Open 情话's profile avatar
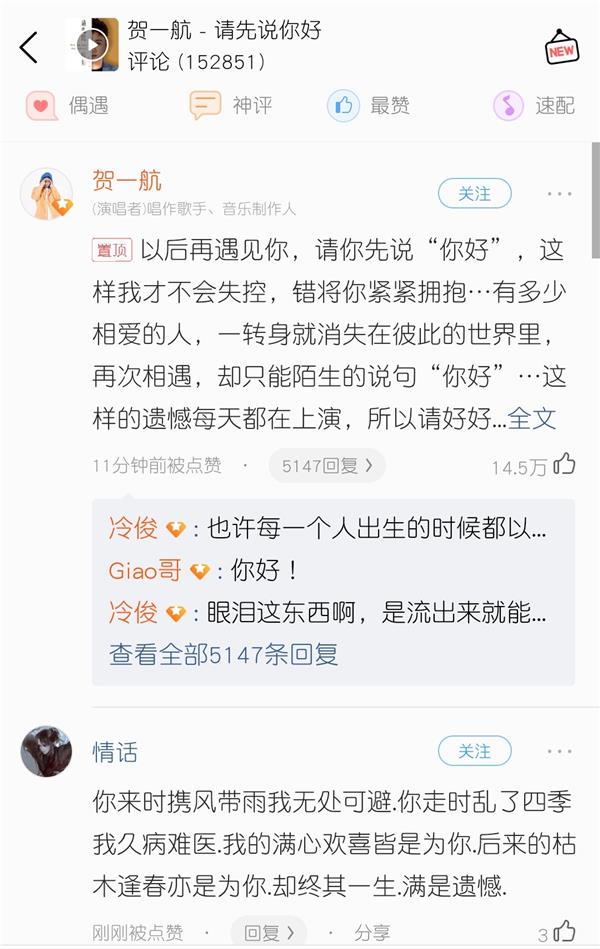600x949 pixels. pyautogui.click(x=47, y=751)
